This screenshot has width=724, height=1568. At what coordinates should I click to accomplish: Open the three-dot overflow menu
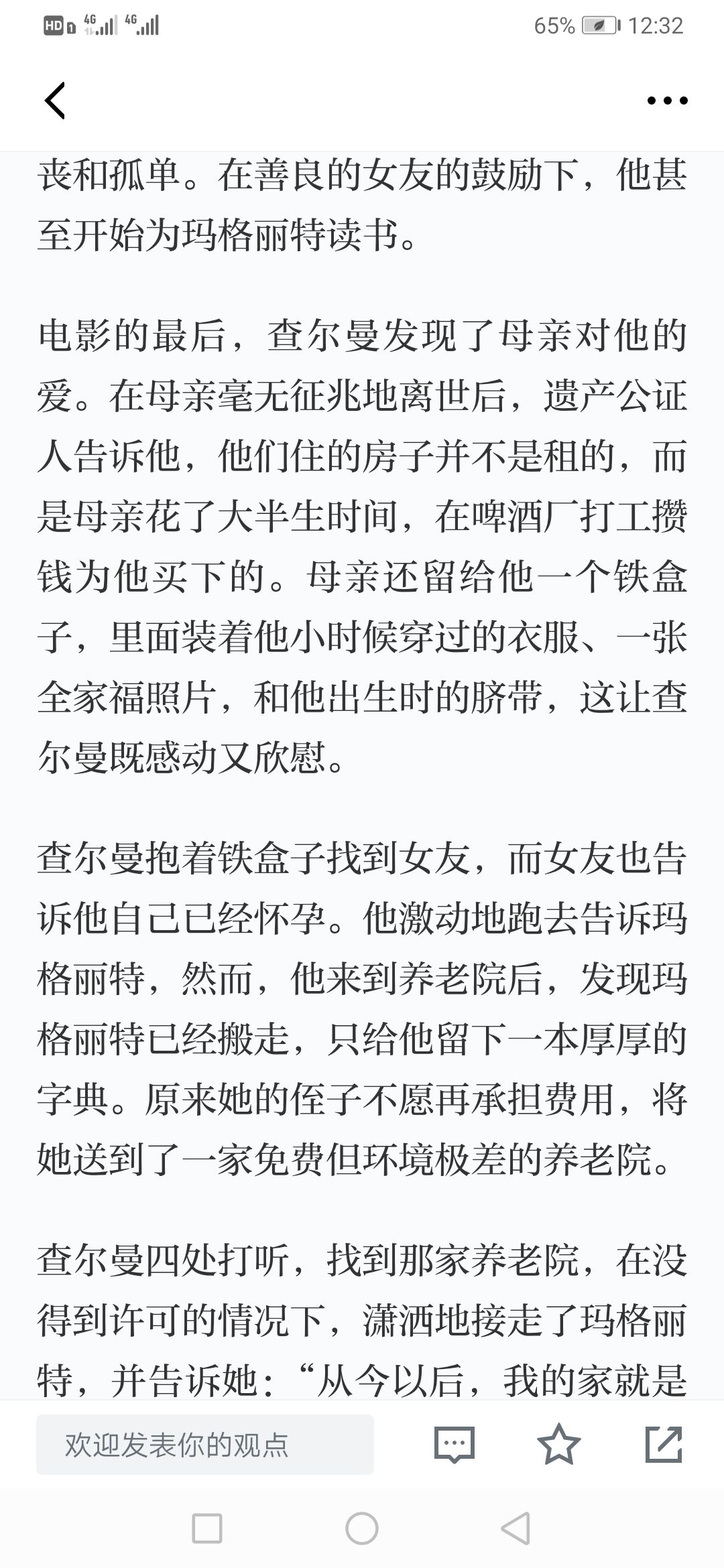(667, 101)
